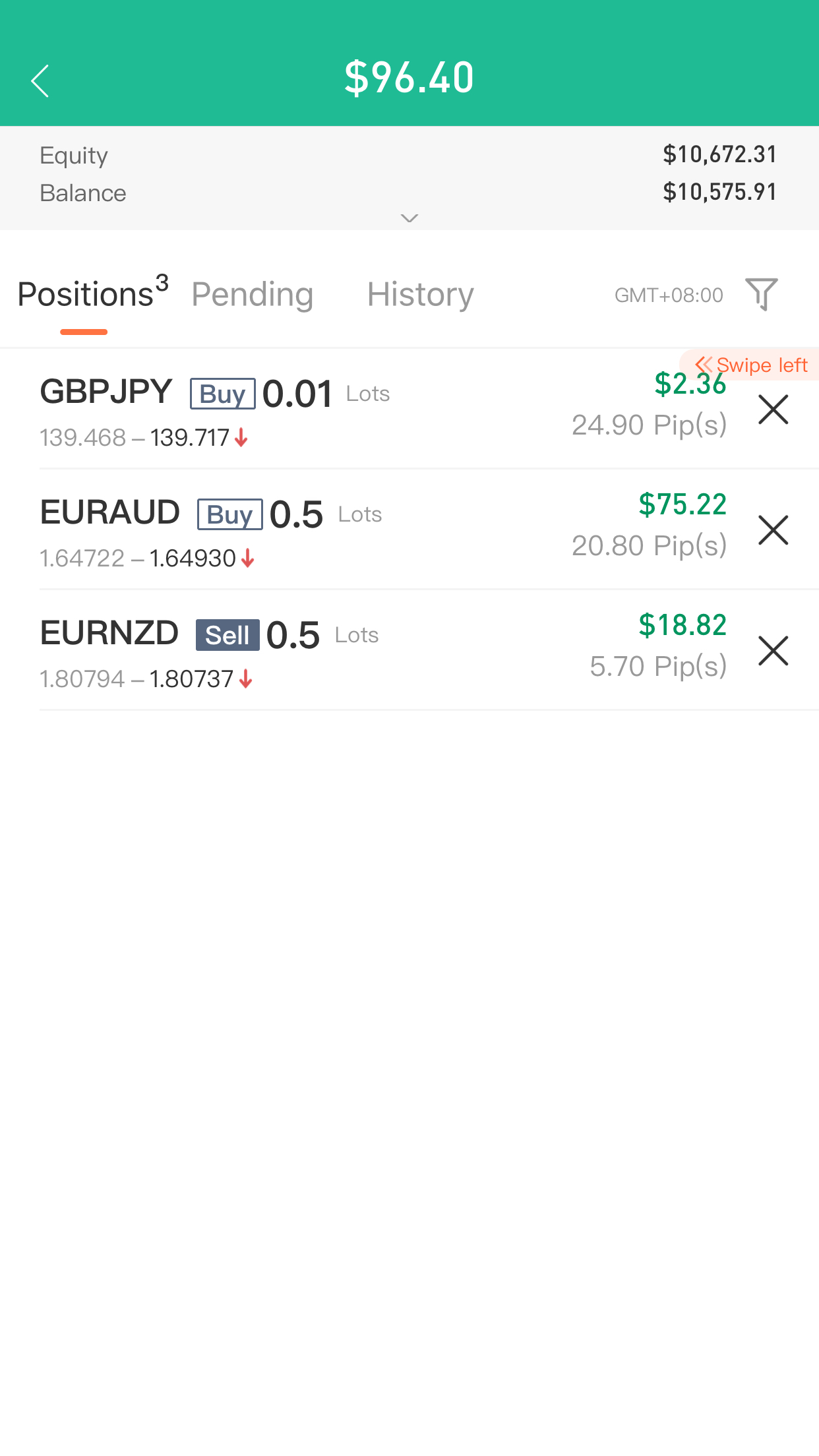Open the EURNZD Sell position details
Viewport: 819px width, 1456px height.
(x=382, y=650)
